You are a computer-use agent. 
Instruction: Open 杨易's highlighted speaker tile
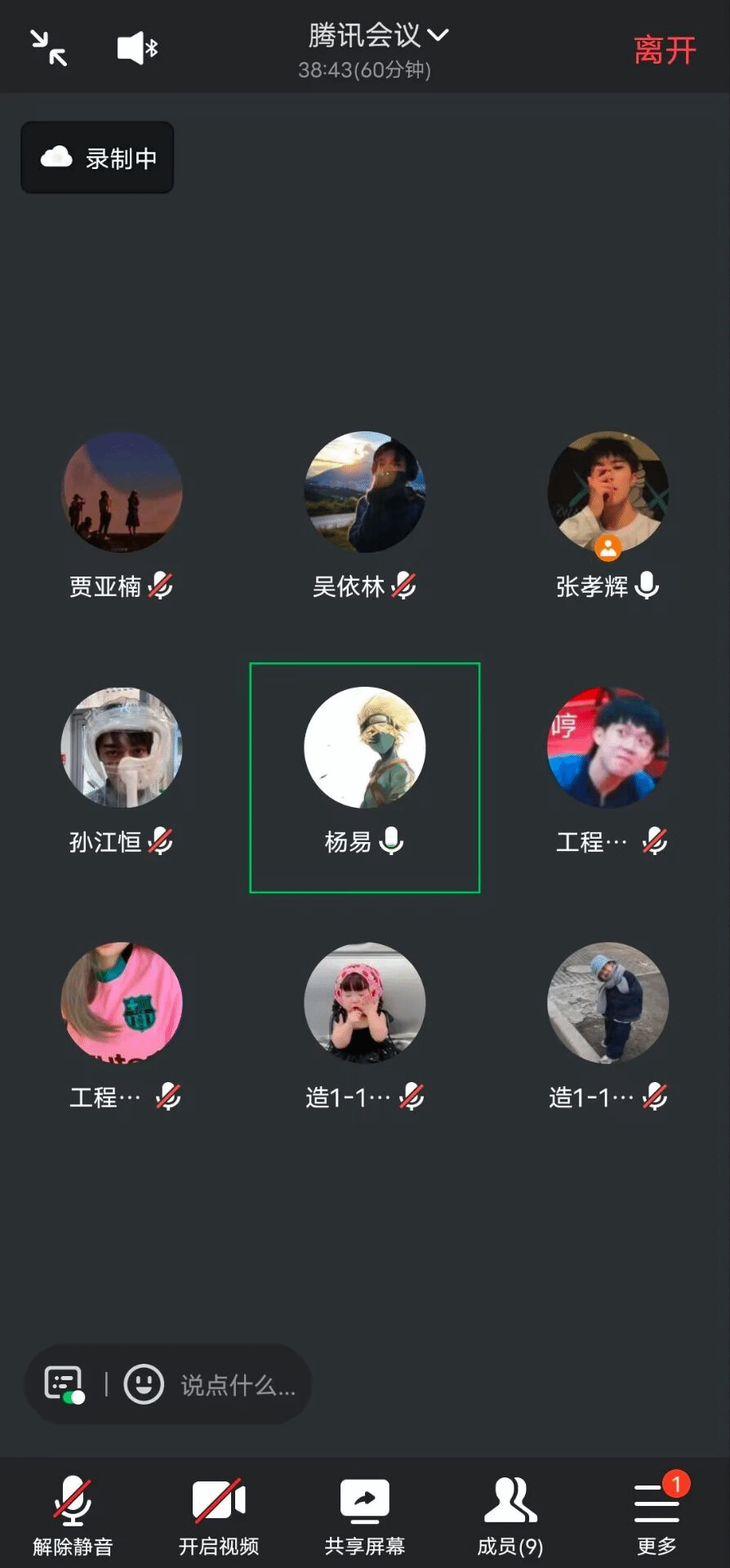(x=365, y=777)
